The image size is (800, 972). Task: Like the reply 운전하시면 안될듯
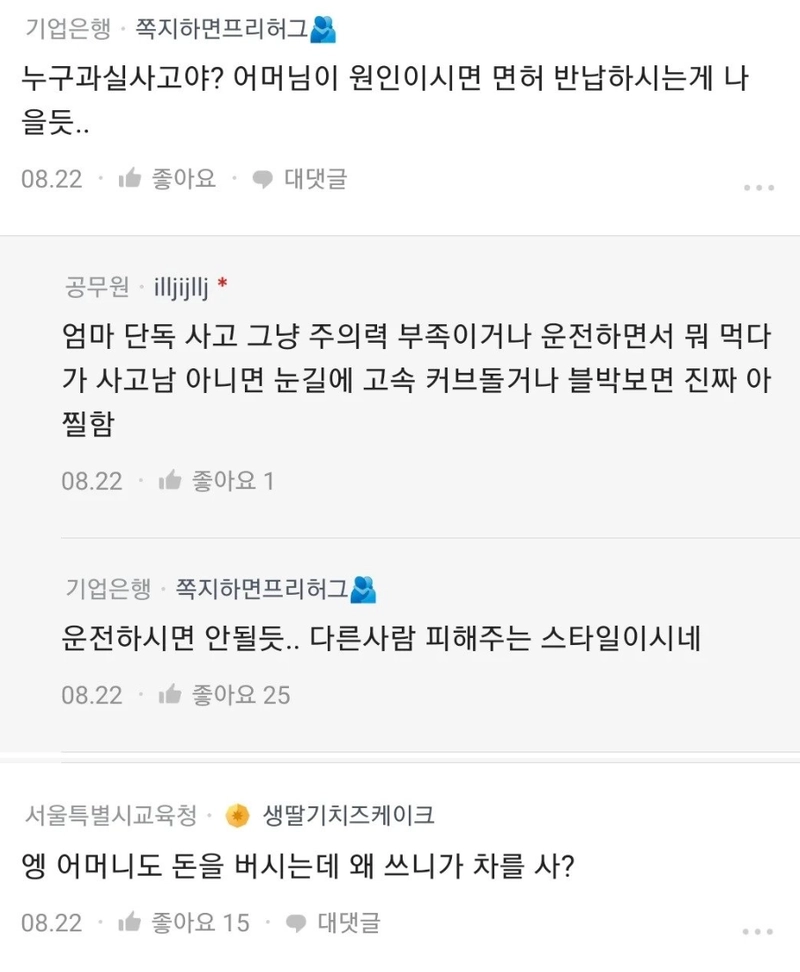pos(223,693)
